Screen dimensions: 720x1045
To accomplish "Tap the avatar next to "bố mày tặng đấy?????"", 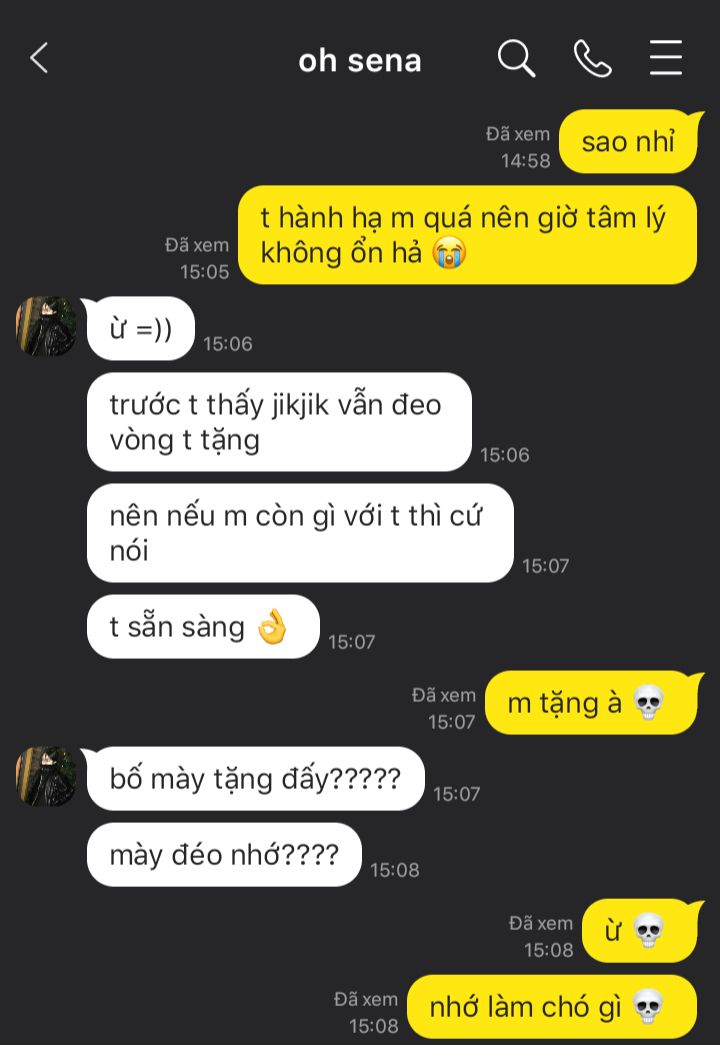I will coord(46,776).
